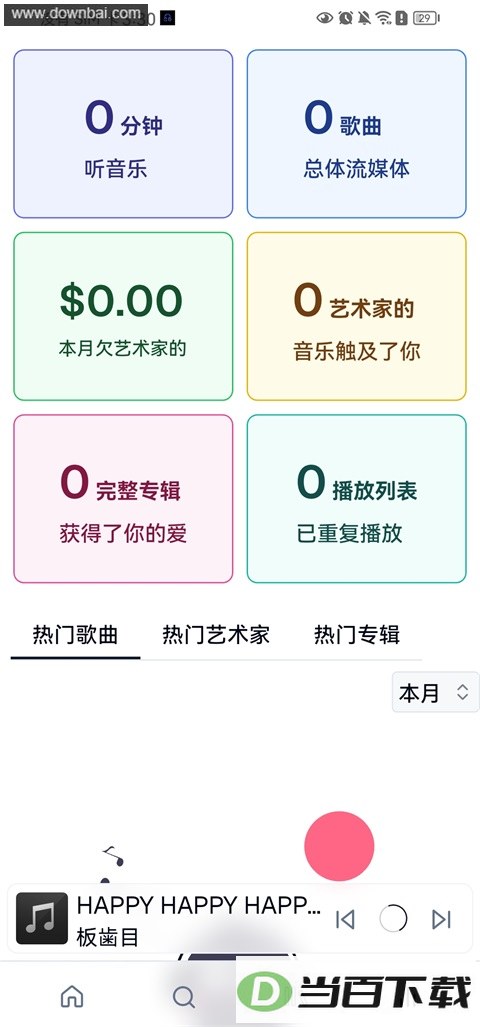Select the 热门歌曲 tab

(x=75, y=635)
